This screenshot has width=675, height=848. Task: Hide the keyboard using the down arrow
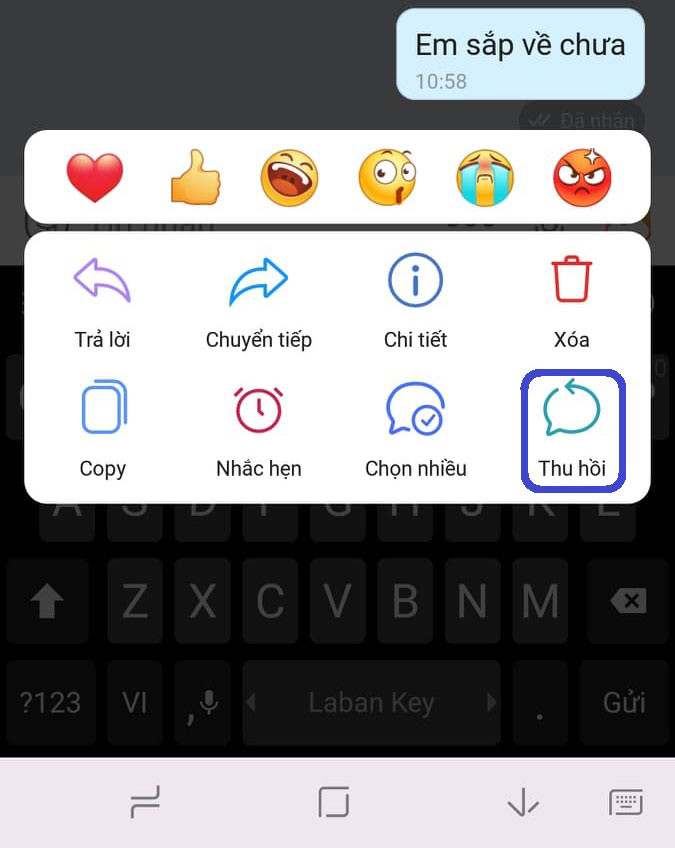pyautogui.click(x=523, y=802)
